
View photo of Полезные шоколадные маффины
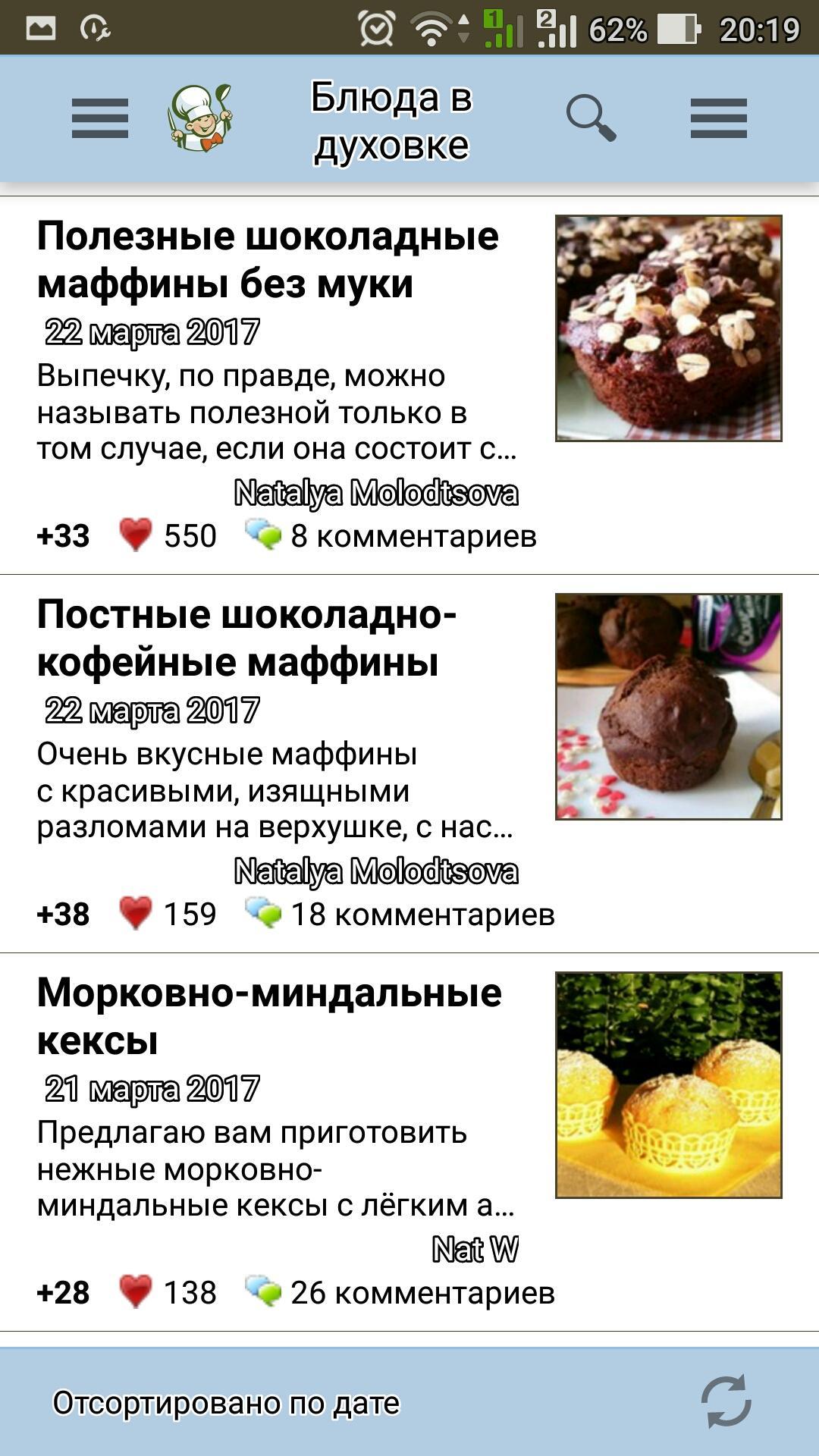tap(668, 328)
